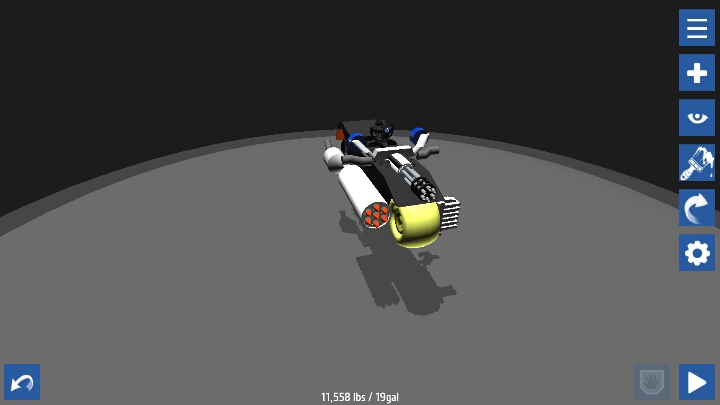Viewport: 720px width, 405px height.
Task: Redo the last change with the curved arrow
Action: pos(696,208)
